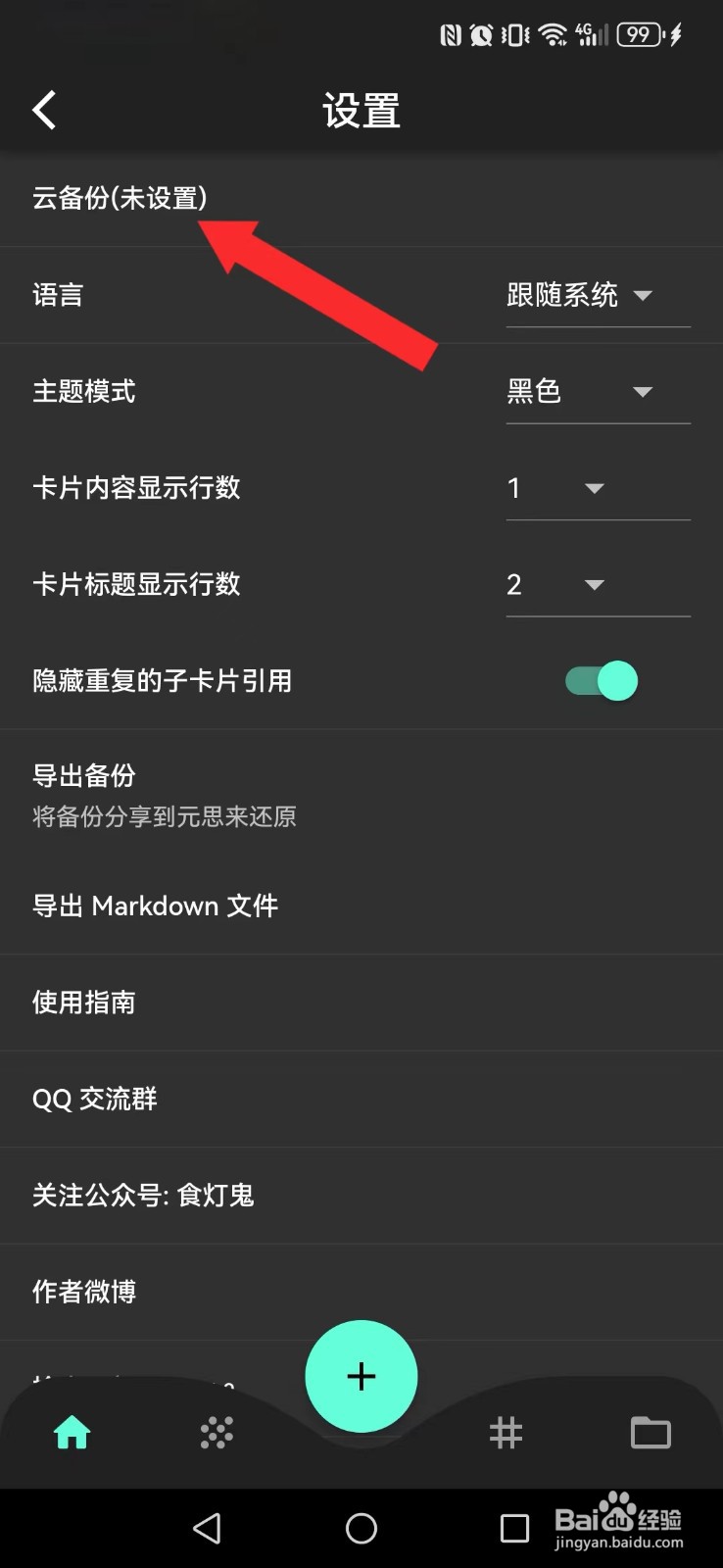Tap the plus button to create new card
This screenshot has width=723, height=1568.
(x=361, y=1376)
